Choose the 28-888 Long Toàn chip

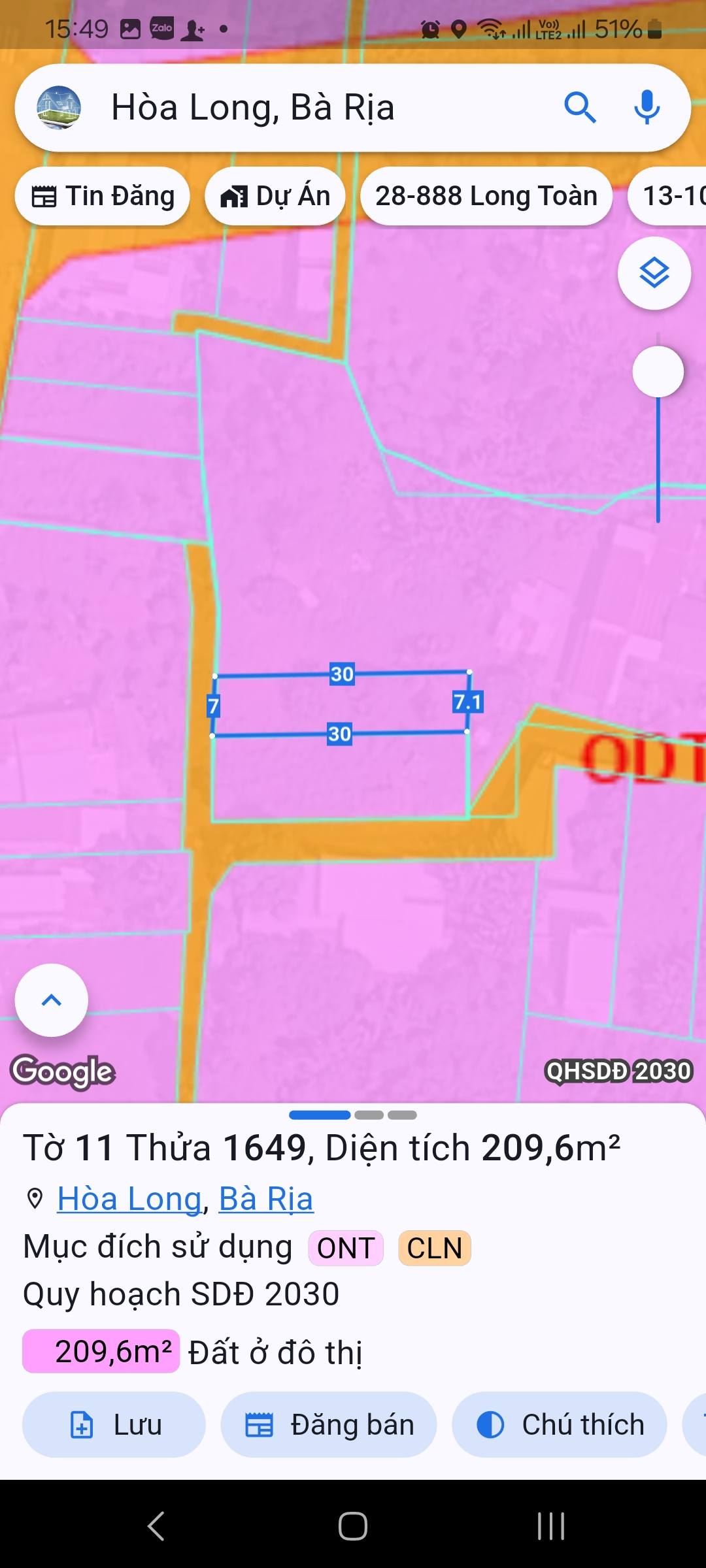[x=486, y=196]
